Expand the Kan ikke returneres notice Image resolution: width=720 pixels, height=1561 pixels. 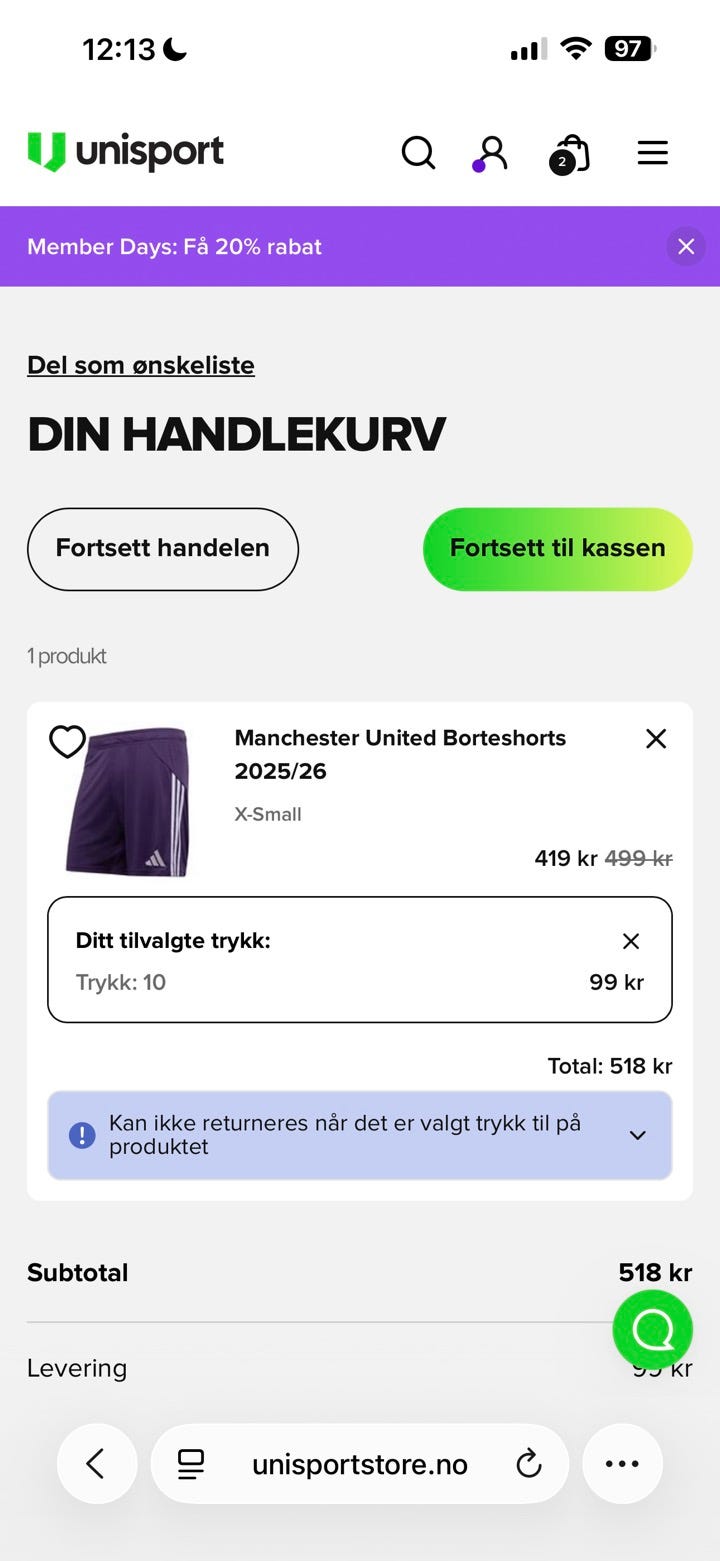point(637,1135)
